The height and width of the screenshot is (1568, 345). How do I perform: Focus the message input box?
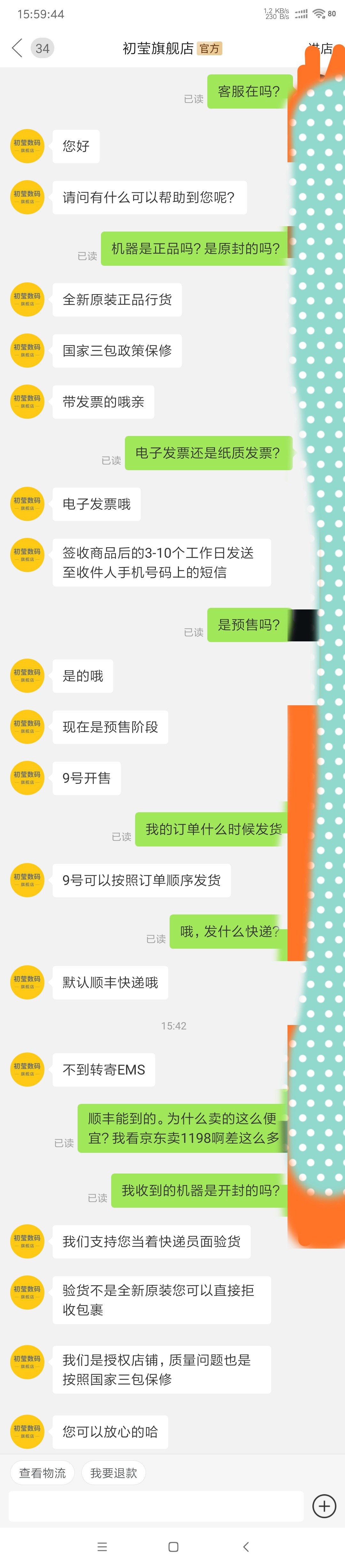coord(156,1507)
